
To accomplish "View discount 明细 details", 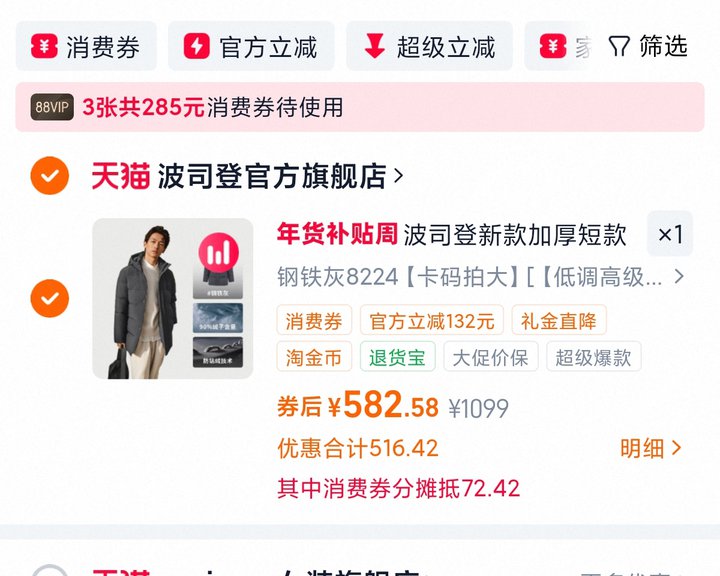I will (x=651, y=448).
